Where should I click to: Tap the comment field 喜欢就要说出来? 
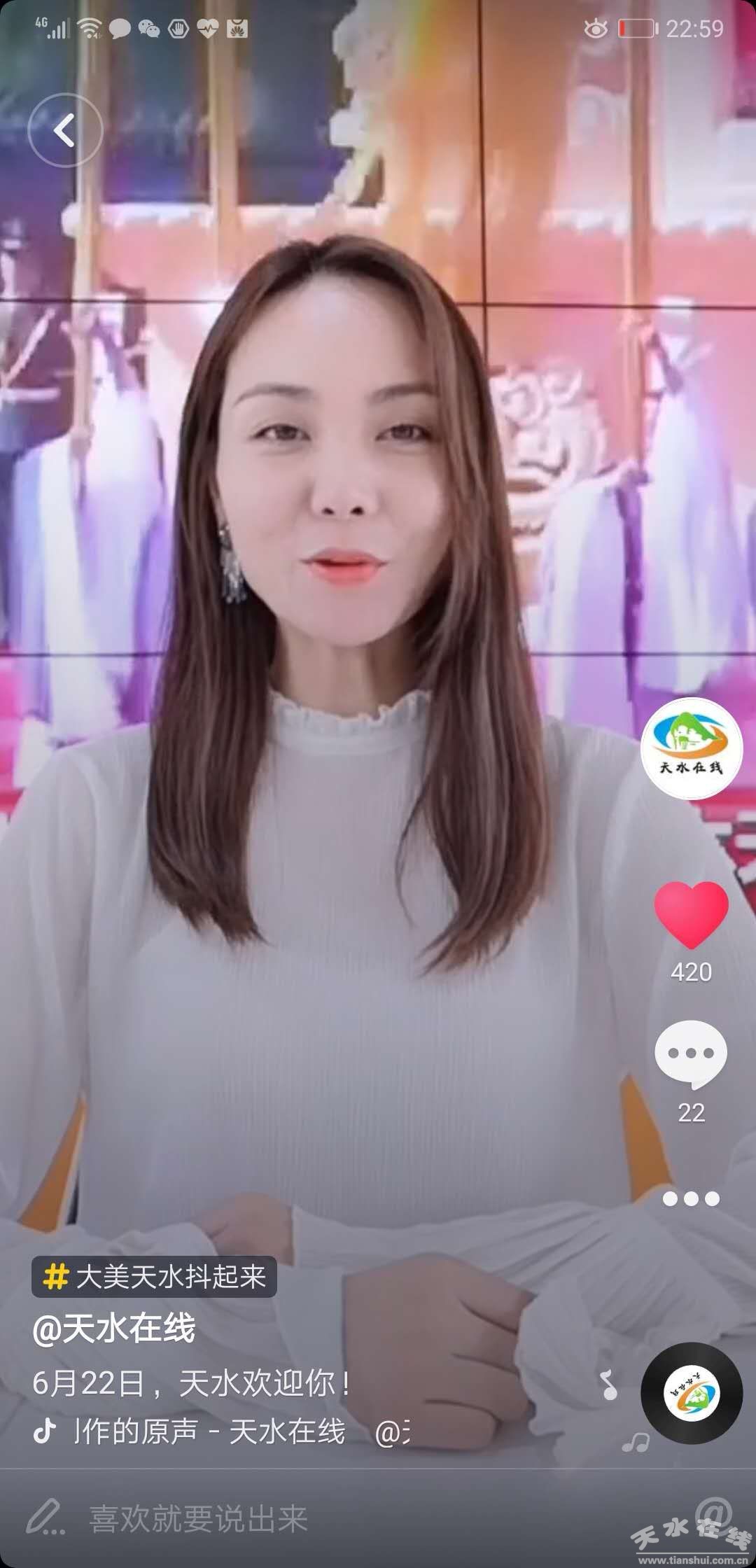198,1518
